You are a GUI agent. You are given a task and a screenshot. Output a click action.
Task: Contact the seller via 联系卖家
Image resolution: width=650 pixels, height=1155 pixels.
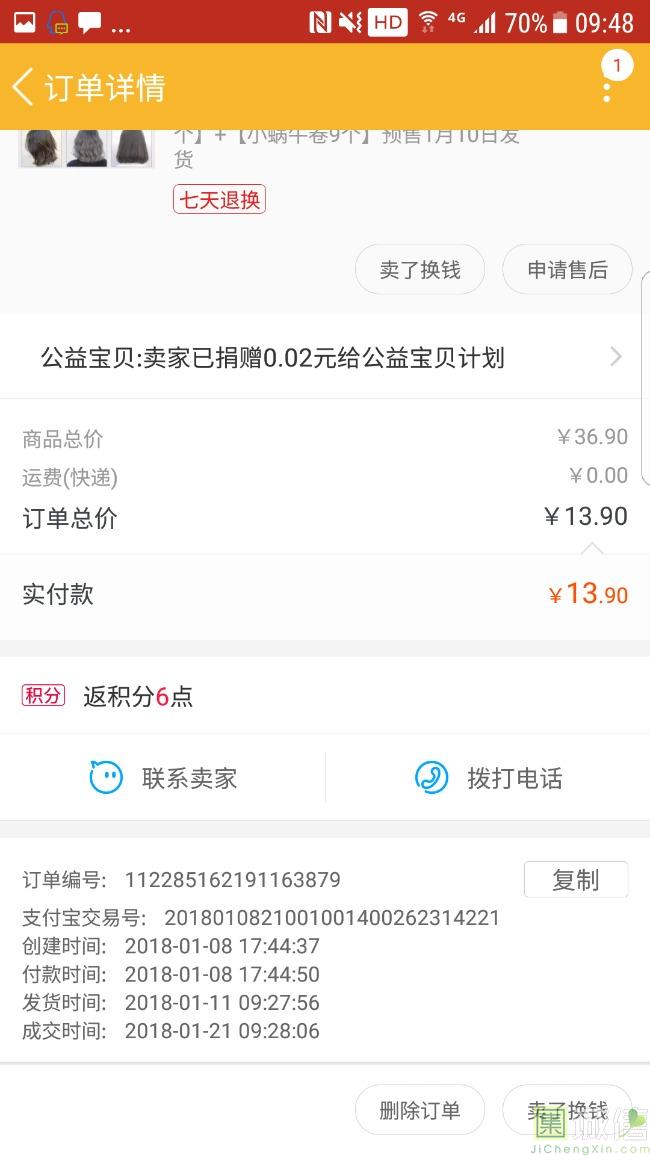163,778
